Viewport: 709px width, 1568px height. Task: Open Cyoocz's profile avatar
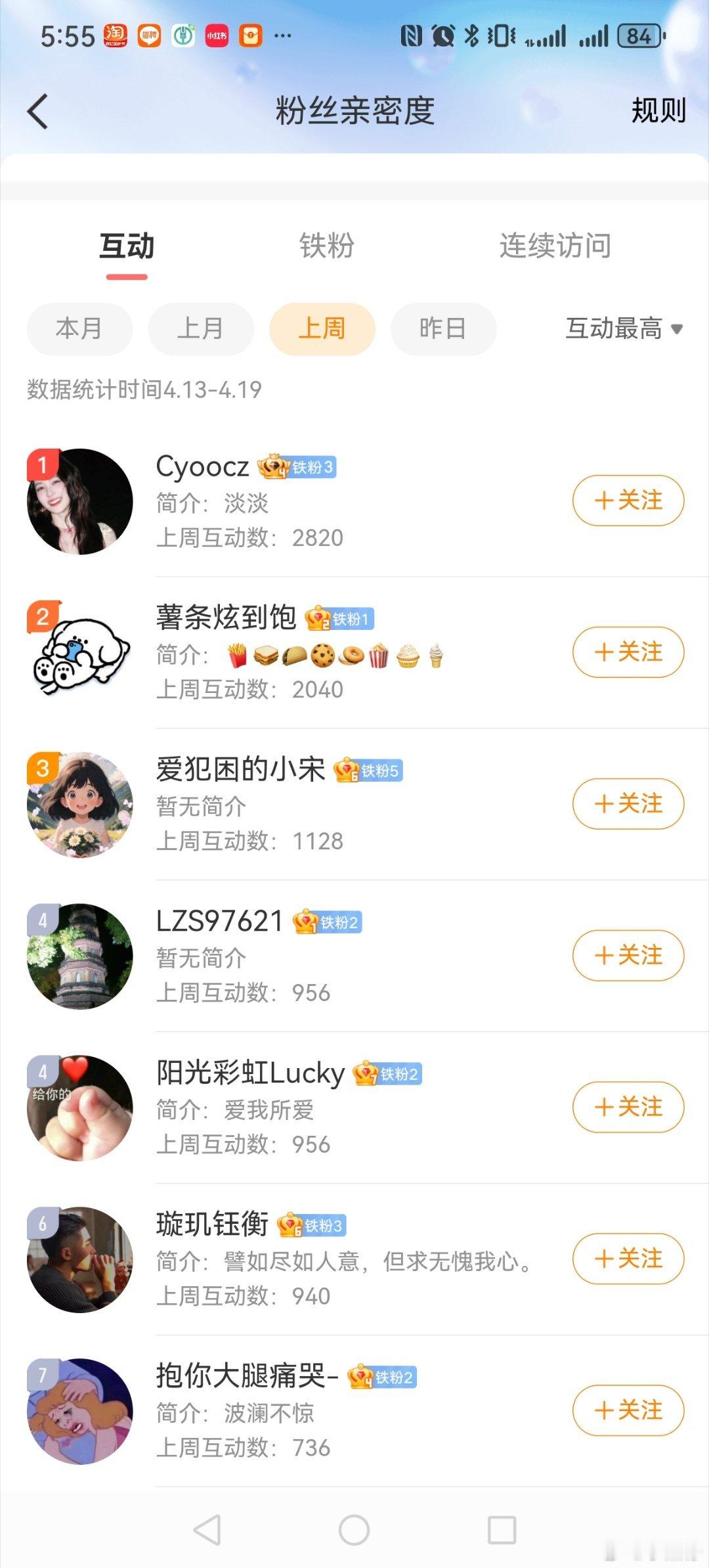click(80, 502)
